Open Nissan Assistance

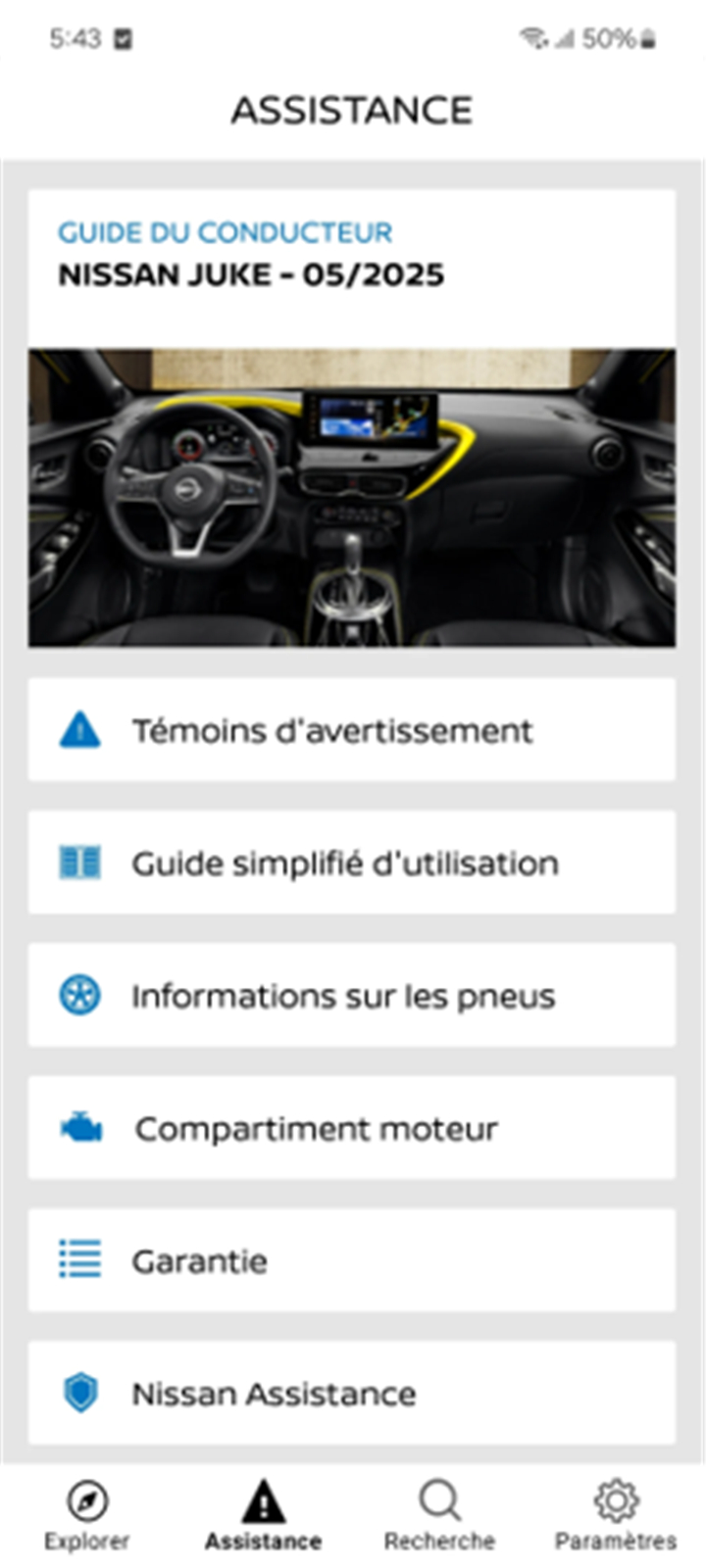tap(352, 1393)
